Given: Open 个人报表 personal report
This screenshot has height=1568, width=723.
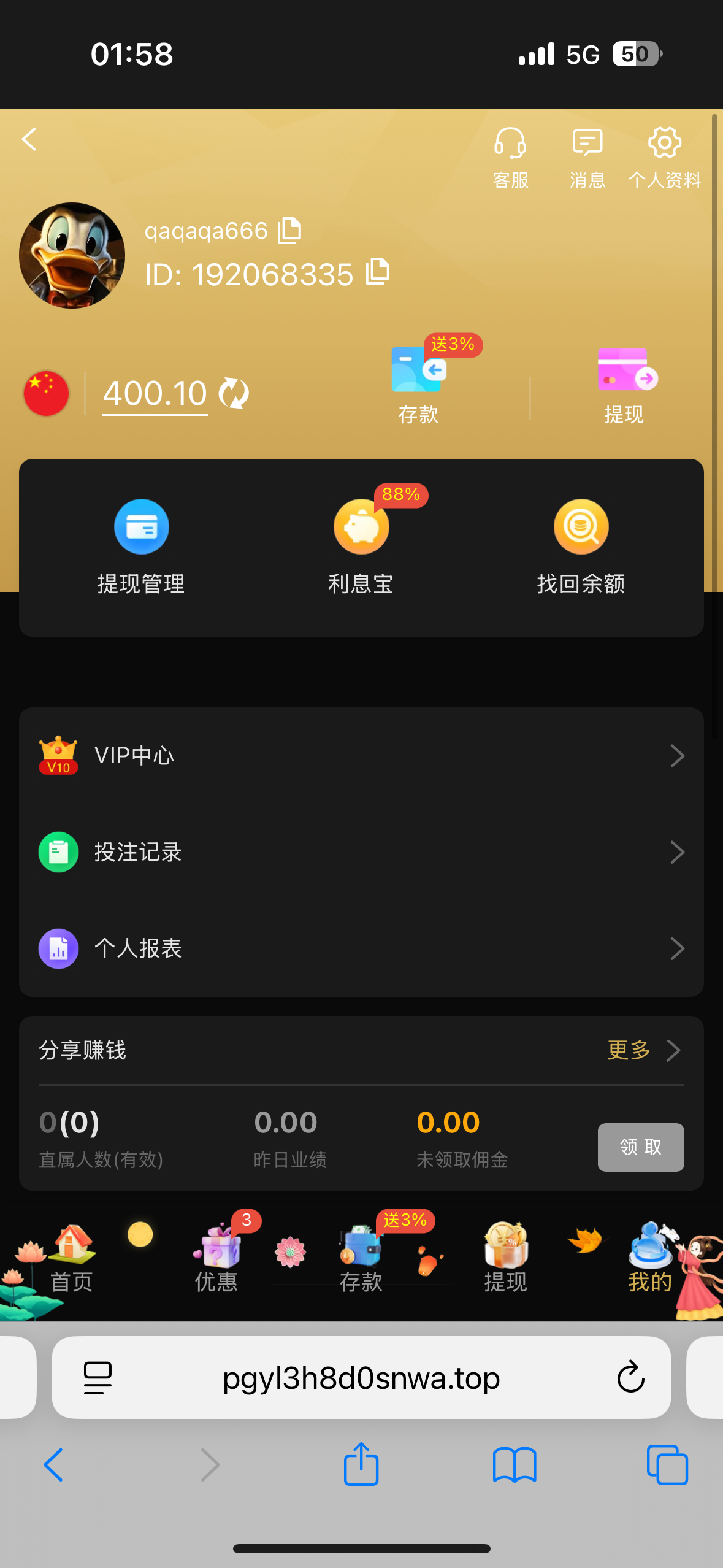Looking at the screenshot, I should pos(361,948).
